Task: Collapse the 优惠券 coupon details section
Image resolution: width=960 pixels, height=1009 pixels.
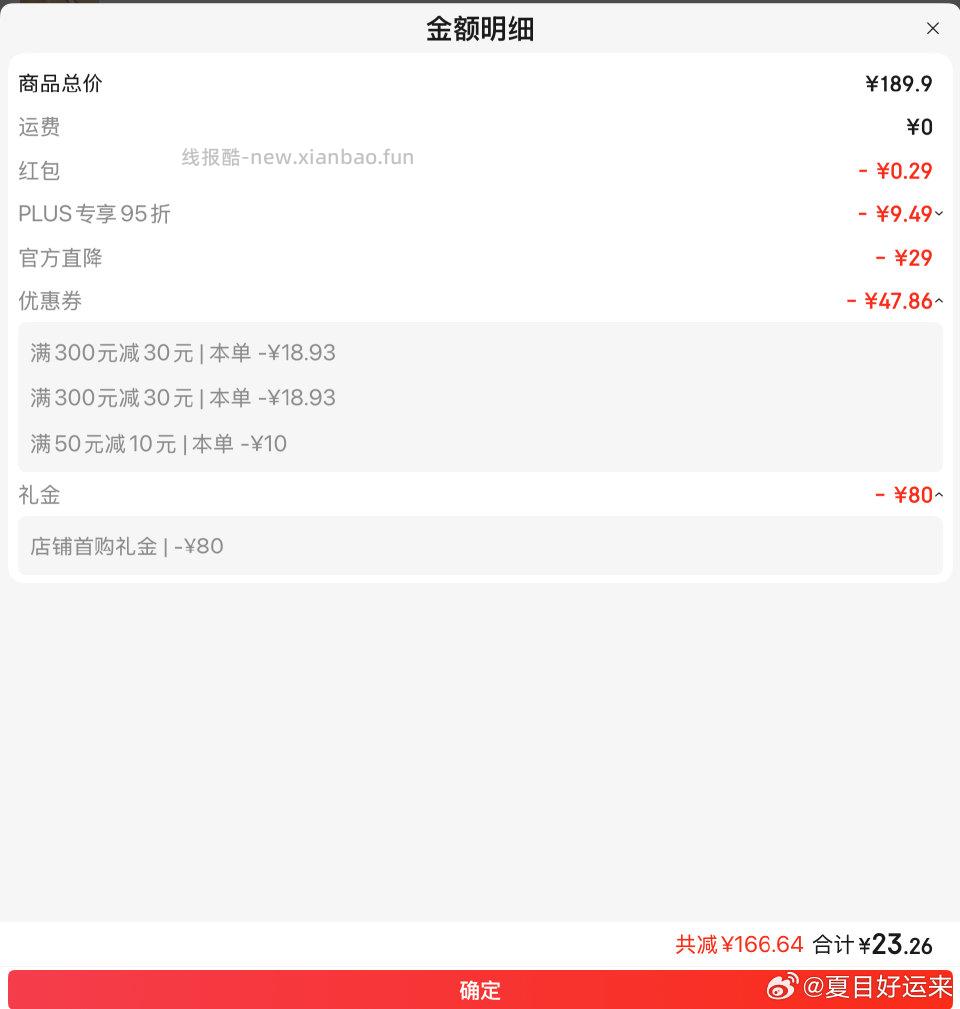Action: click(x=937, y=301)
